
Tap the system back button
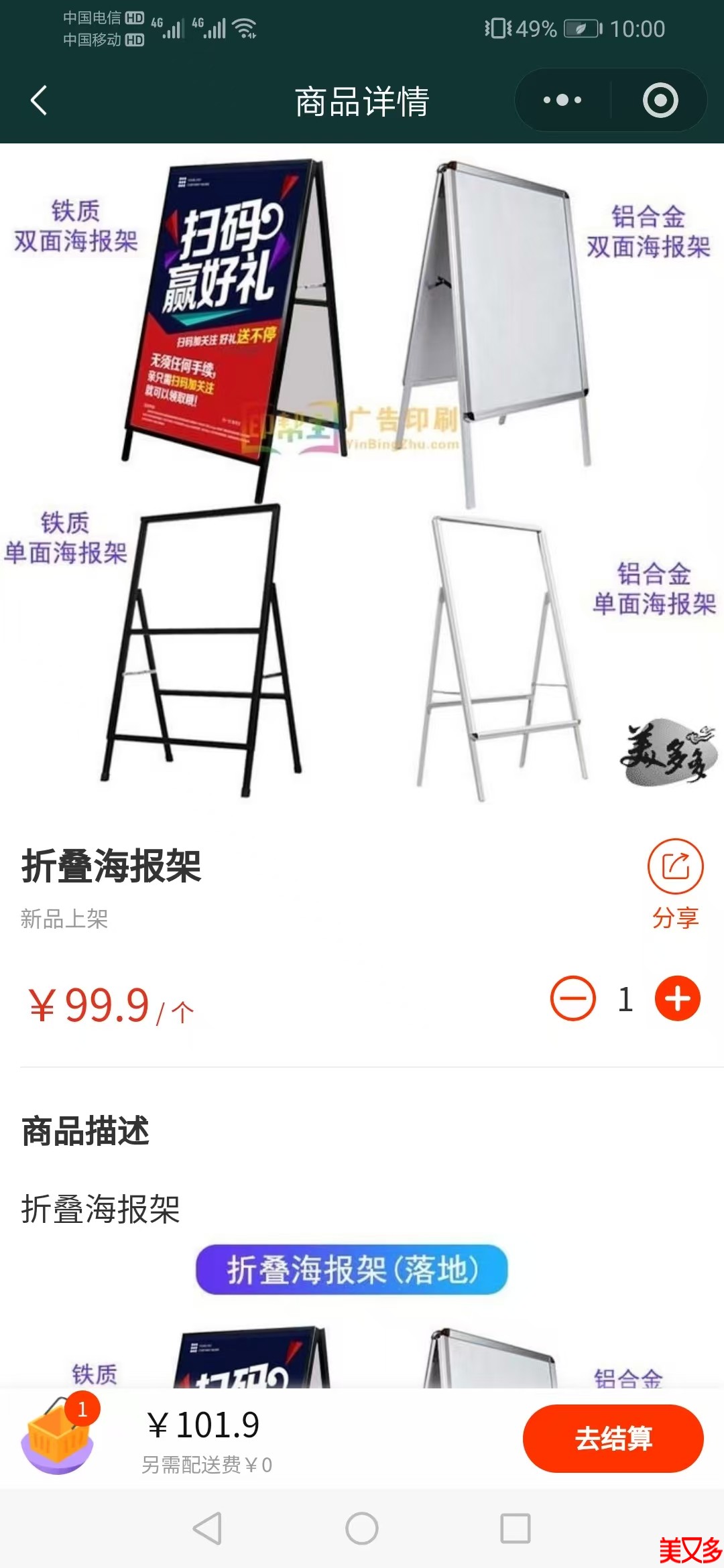[x=207, y=1528]
